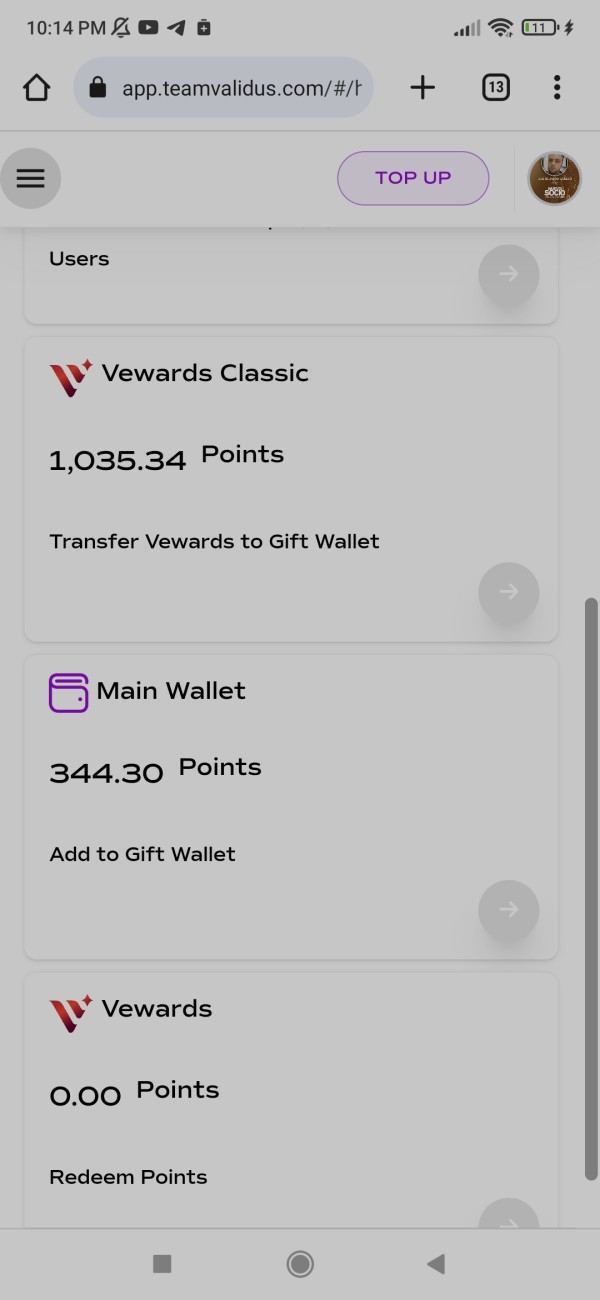Transfer Vewards Classic to Gift Wallet arrow
The image size is (600, 1300).
point(509,592)
